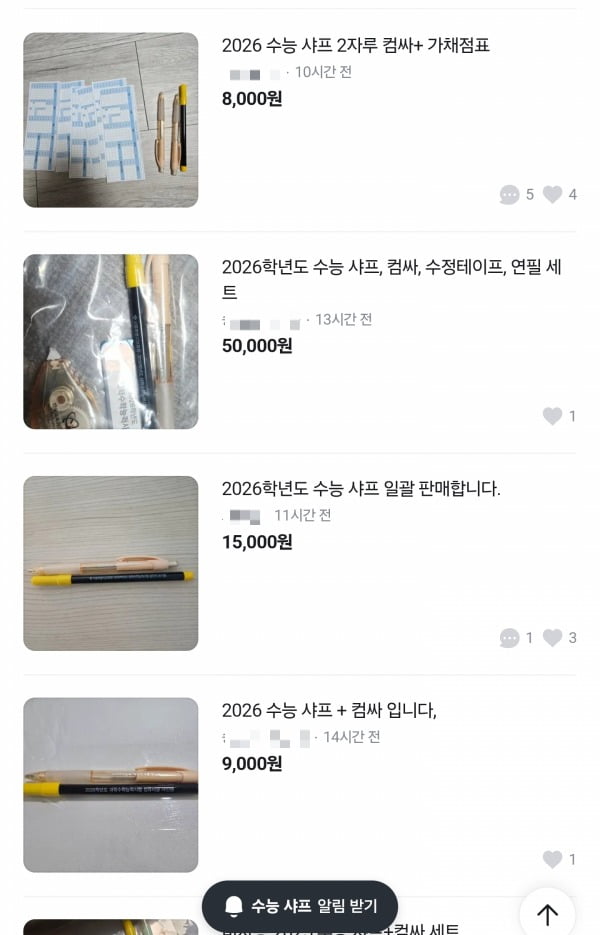The image size is (600, 935).
Task: Tap 수능 샤프 알림 받기 button
Action: (x=300, y=906)
